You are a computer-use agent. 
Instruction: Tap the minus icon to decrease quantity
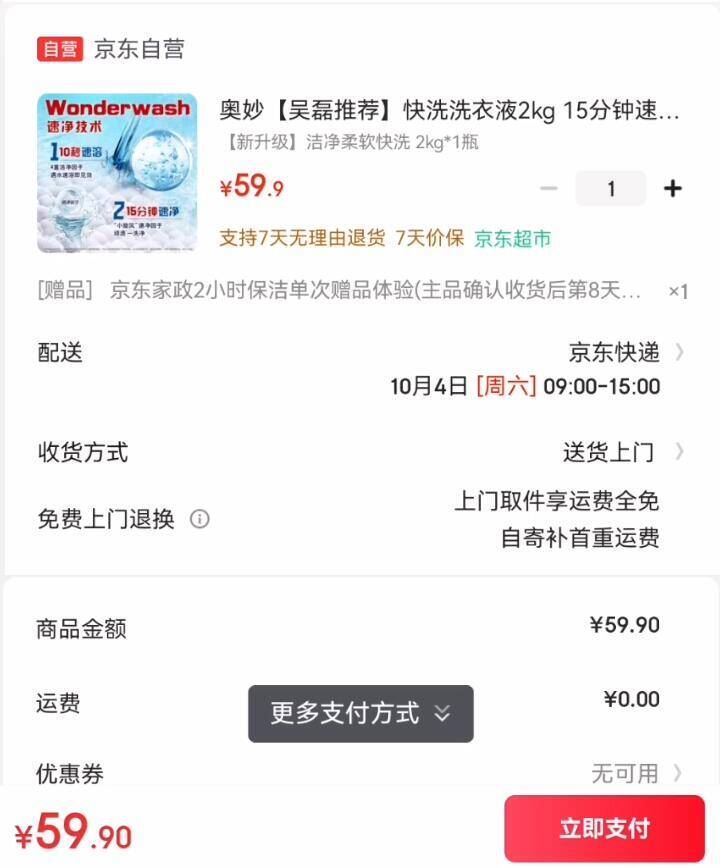[547, 187]
